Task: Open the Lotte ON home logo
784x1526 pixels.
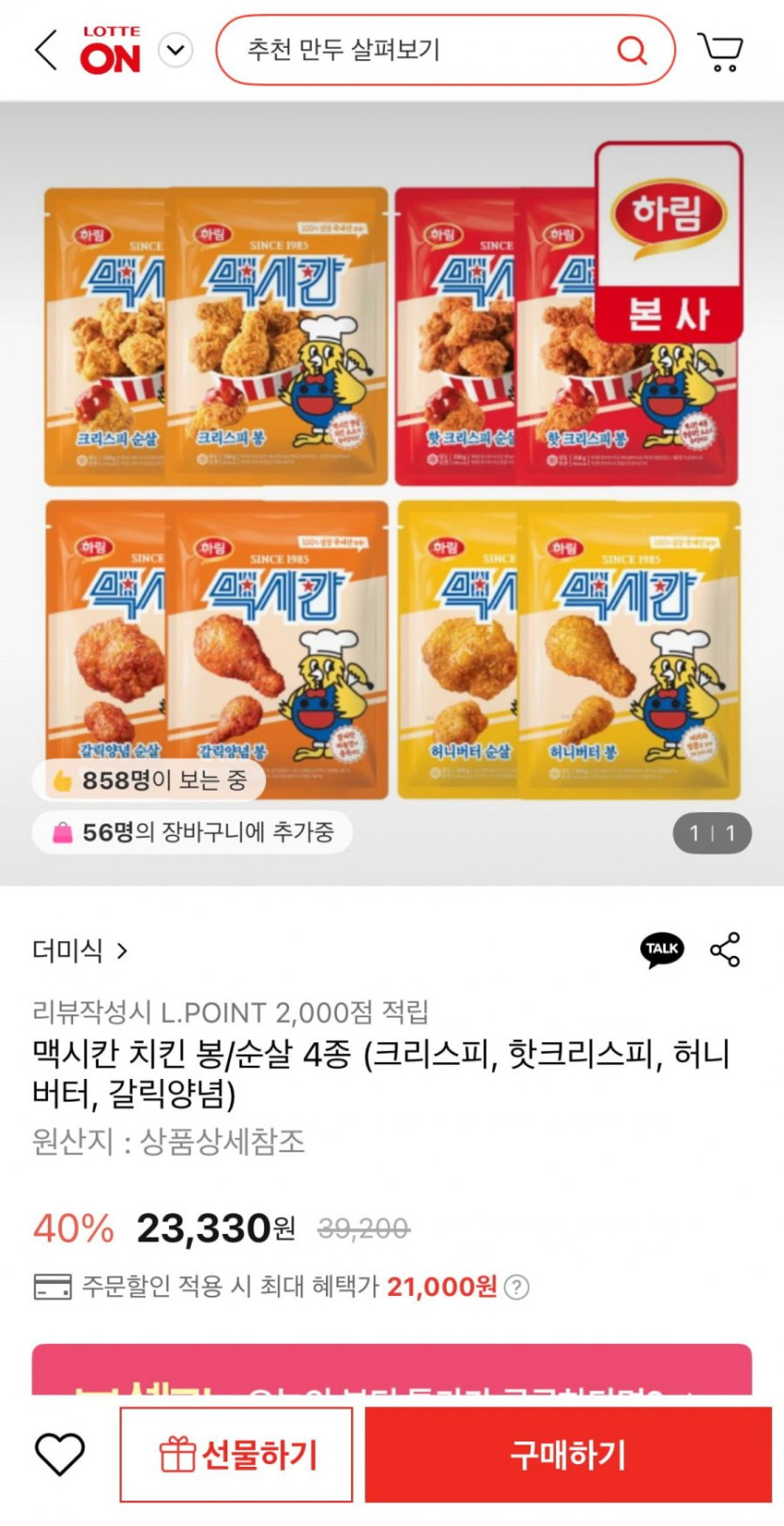Action: point(111,51)
